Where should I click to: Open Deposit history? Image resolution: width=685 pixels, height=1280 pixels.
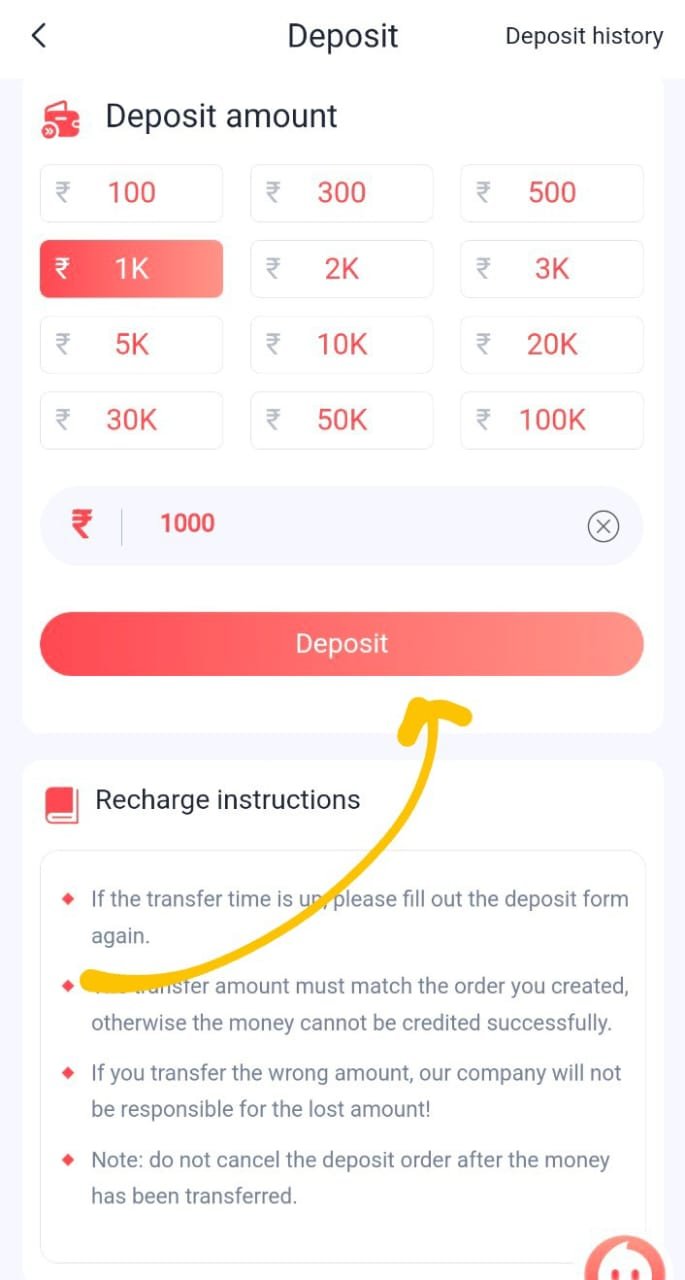(x=584, y=36)
